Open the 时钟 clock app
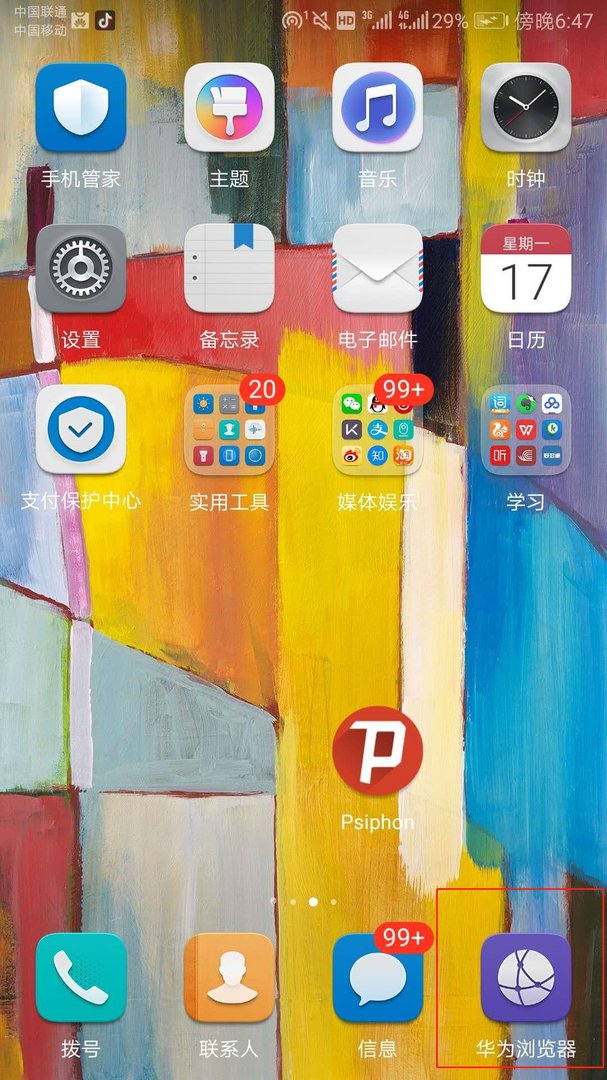Viewport: 607px width, 1080px height. [526, 108]
